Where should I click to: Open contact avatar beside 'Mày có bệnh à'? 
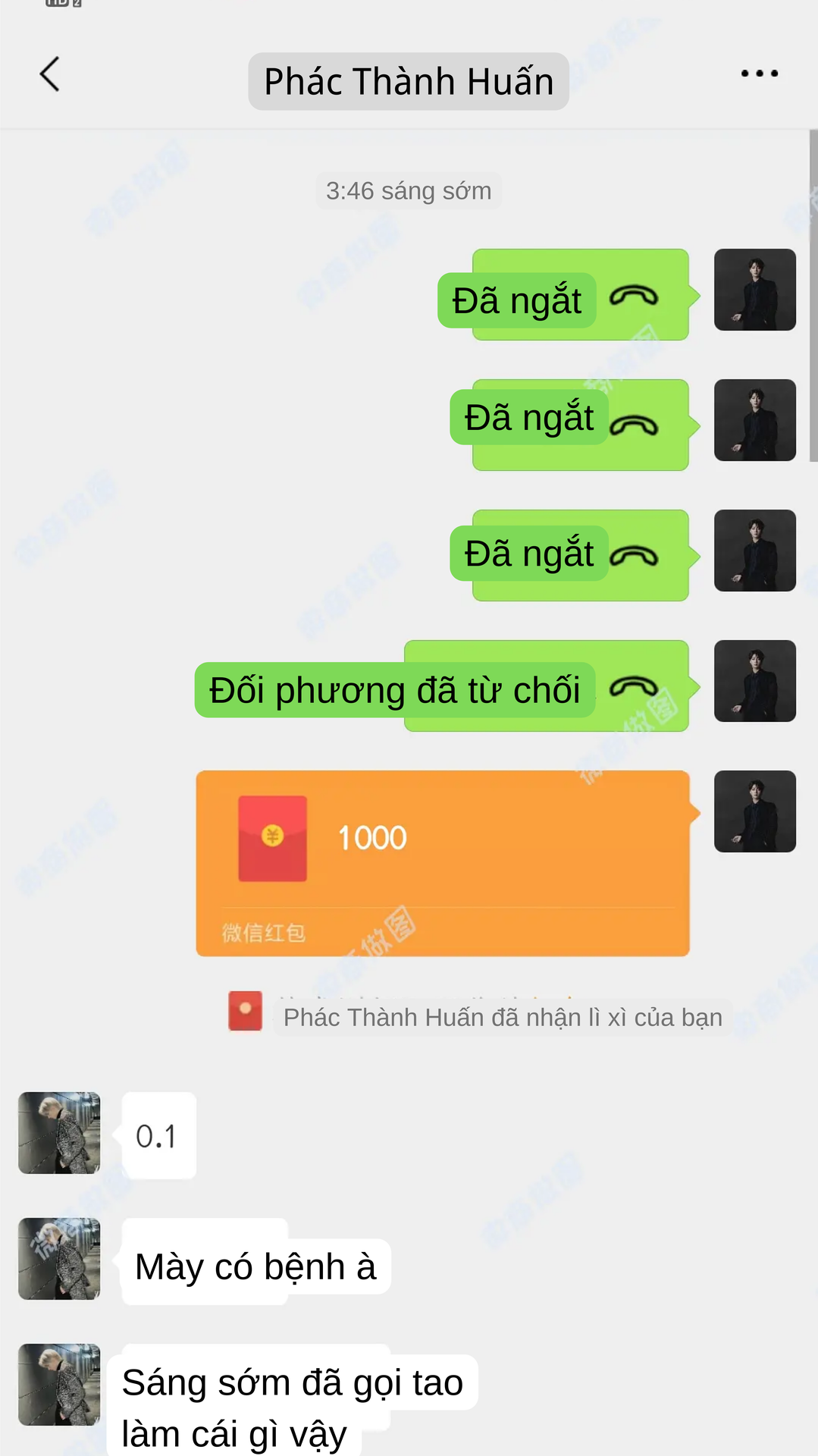(59, 1259)
